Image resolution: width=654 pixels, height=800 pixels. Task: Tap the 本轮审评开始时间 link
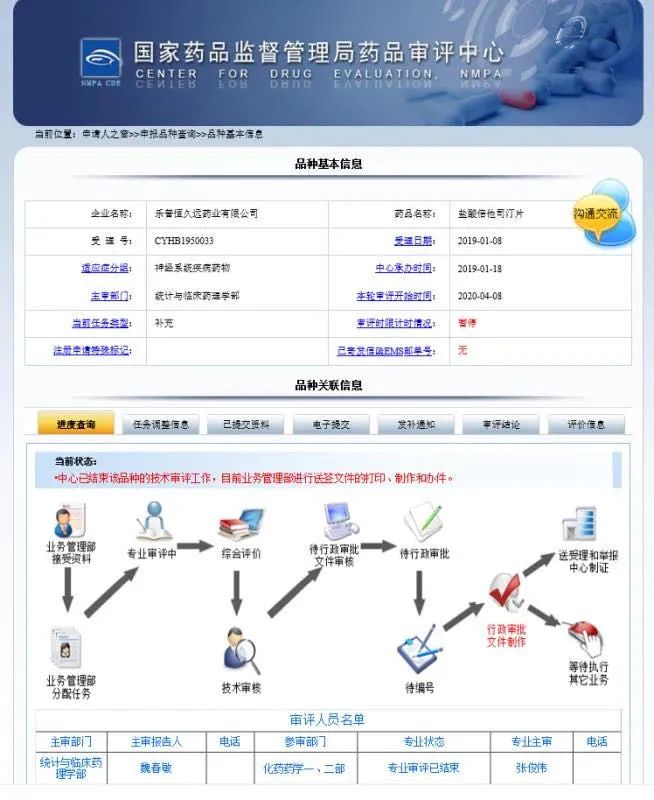pyautogui.click(x=395, y=296)
